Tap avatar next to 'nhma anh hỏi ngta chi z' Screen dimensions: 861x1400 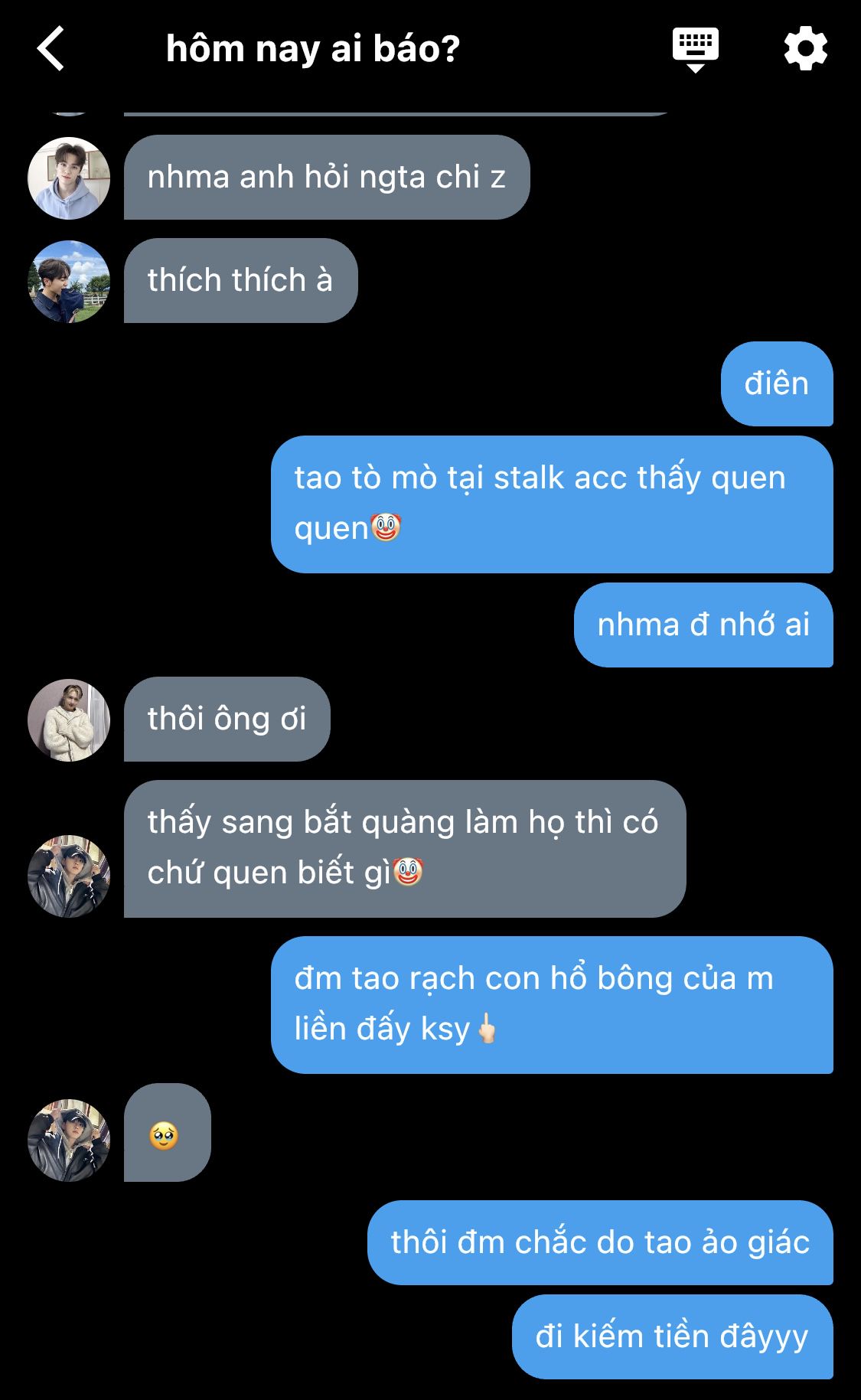[69, 178]
